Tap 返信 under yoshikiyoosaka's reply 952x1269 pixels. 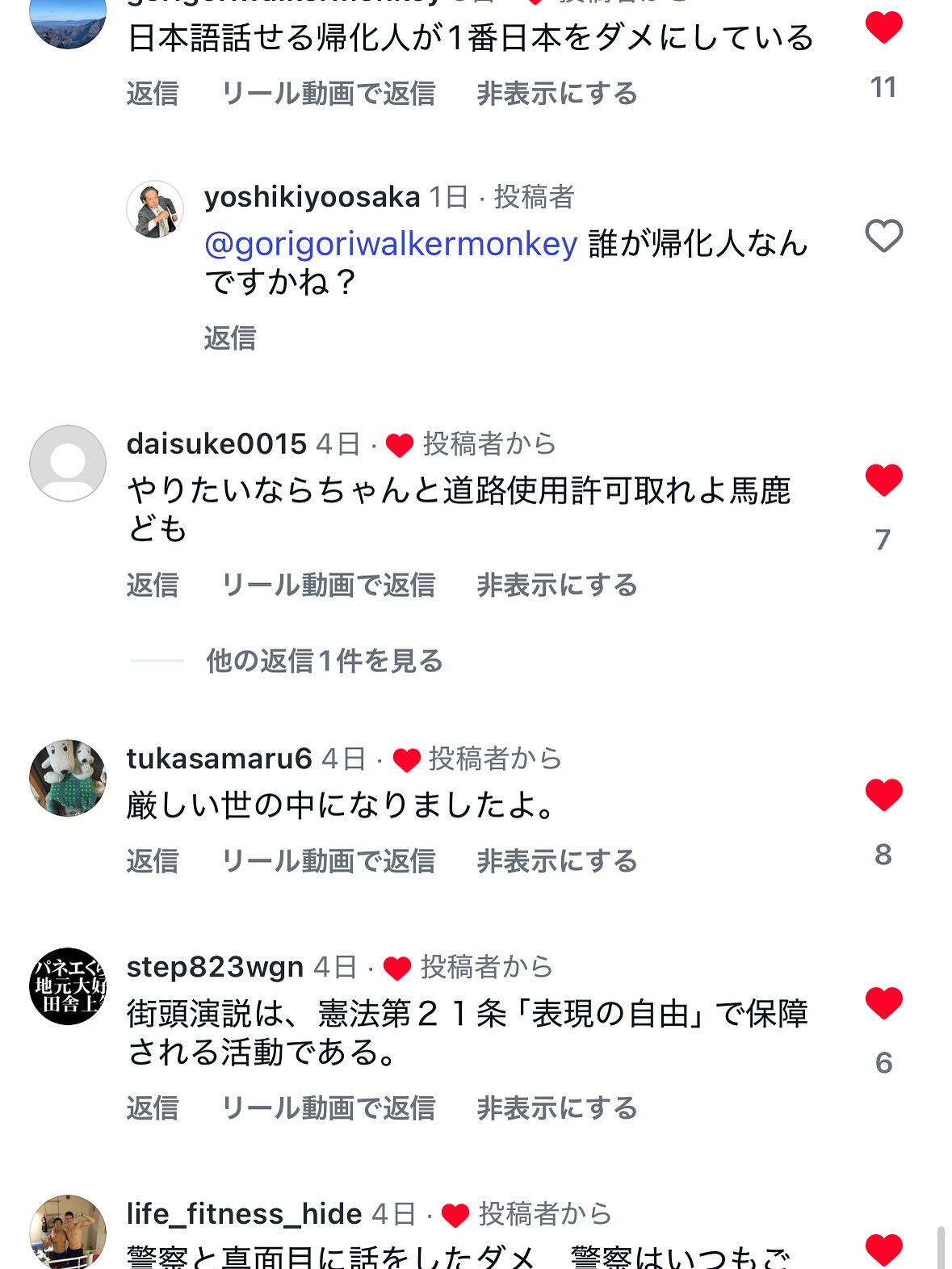click(x=230, y=338)
